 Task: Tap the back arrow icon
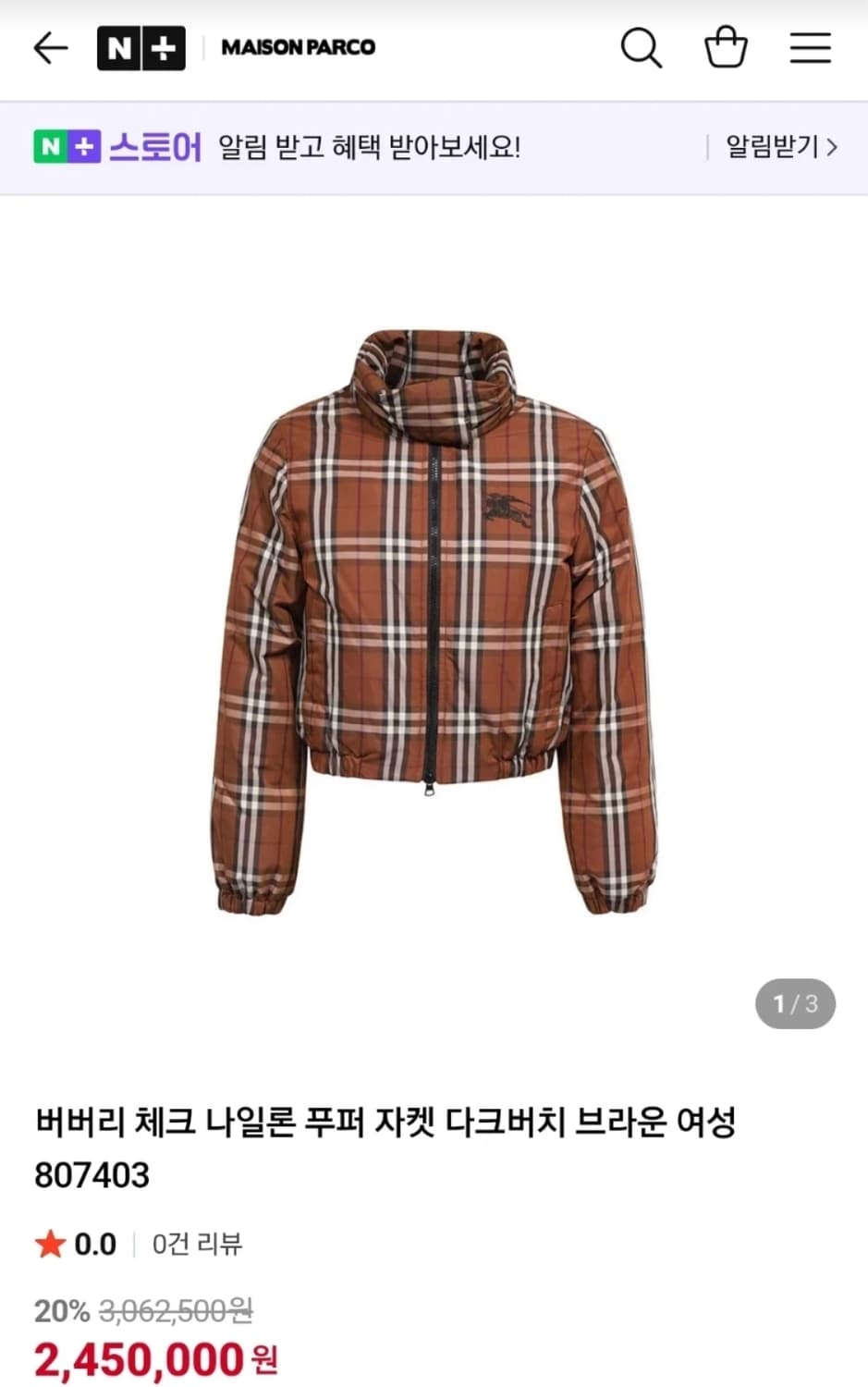coord(50,48)
